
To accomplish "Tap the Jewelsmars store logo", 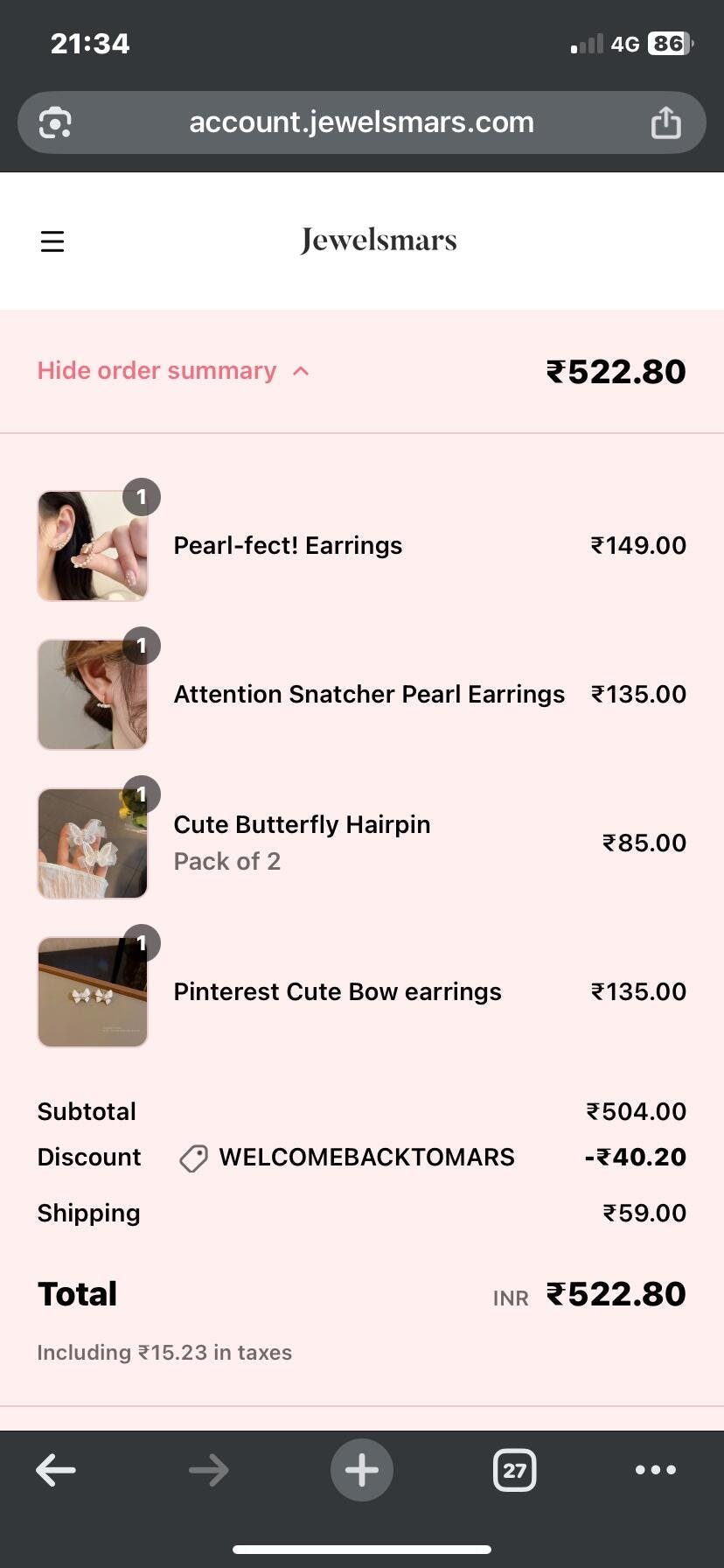I will click(379, 241).
